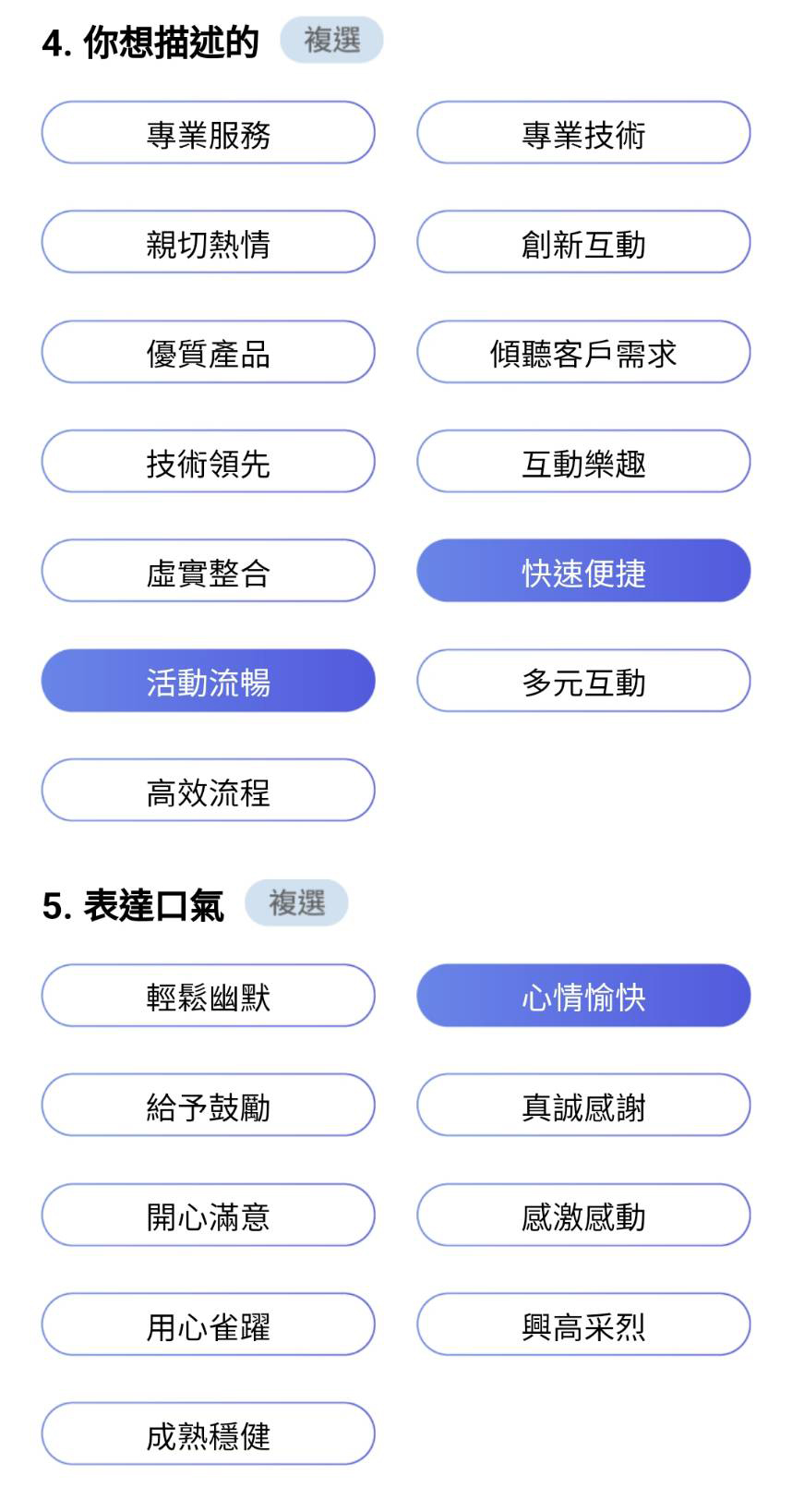Viewport: 792px width, 1512px height.
Task: Choose 感激感動 tone
Action: 583,1215
